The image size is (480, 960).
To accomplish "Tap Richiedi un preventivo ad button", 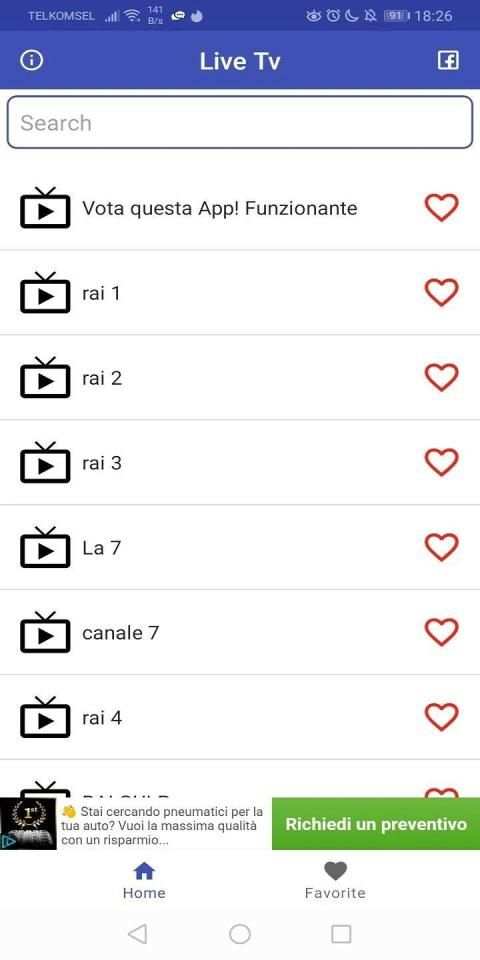I will pos(376,823).
